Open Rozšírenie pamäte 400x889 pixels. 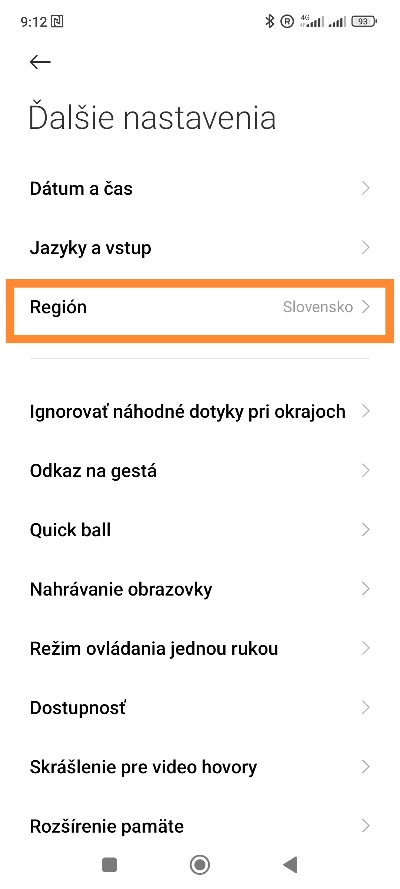click(200, 826)
